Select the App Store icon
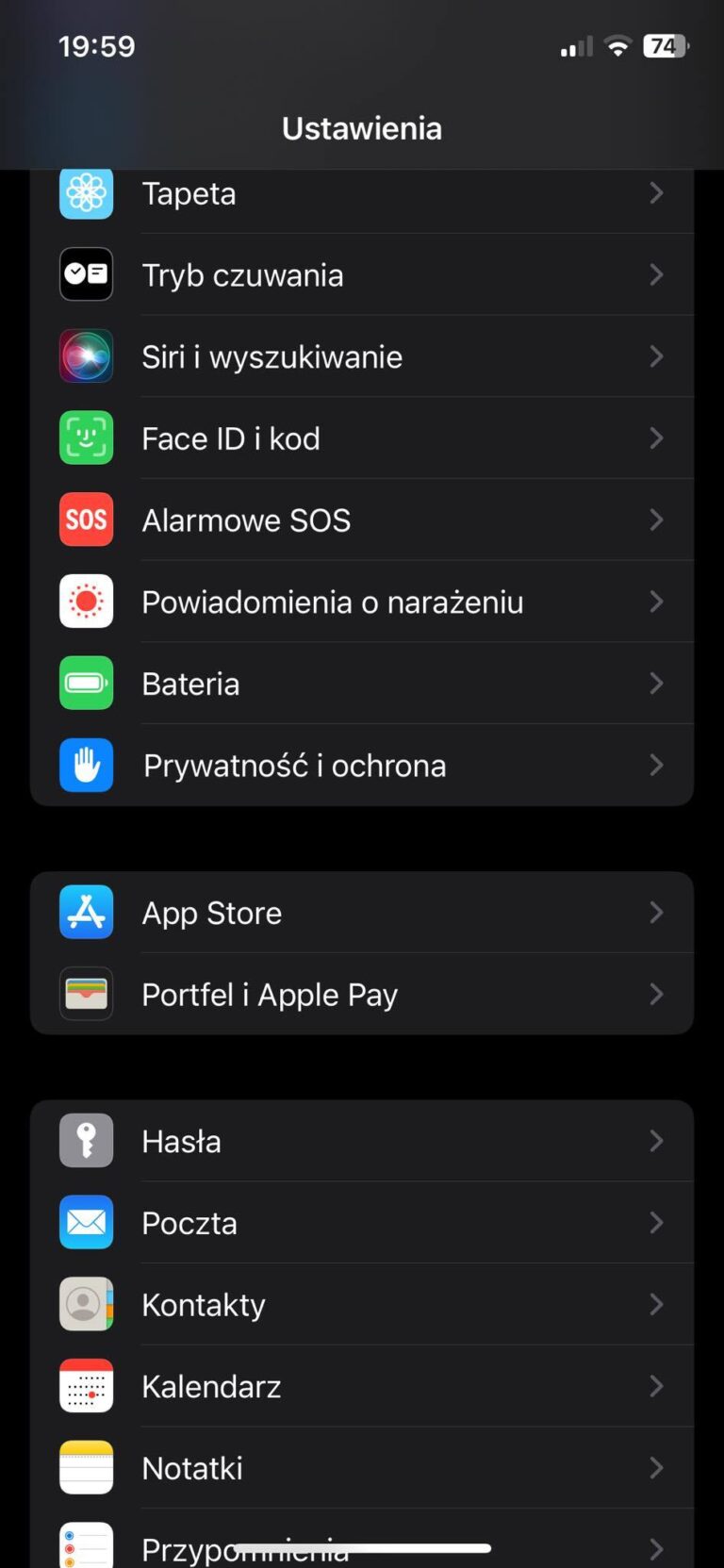The height and width of the screenshot is (1568, 724). tap(86, 912)
